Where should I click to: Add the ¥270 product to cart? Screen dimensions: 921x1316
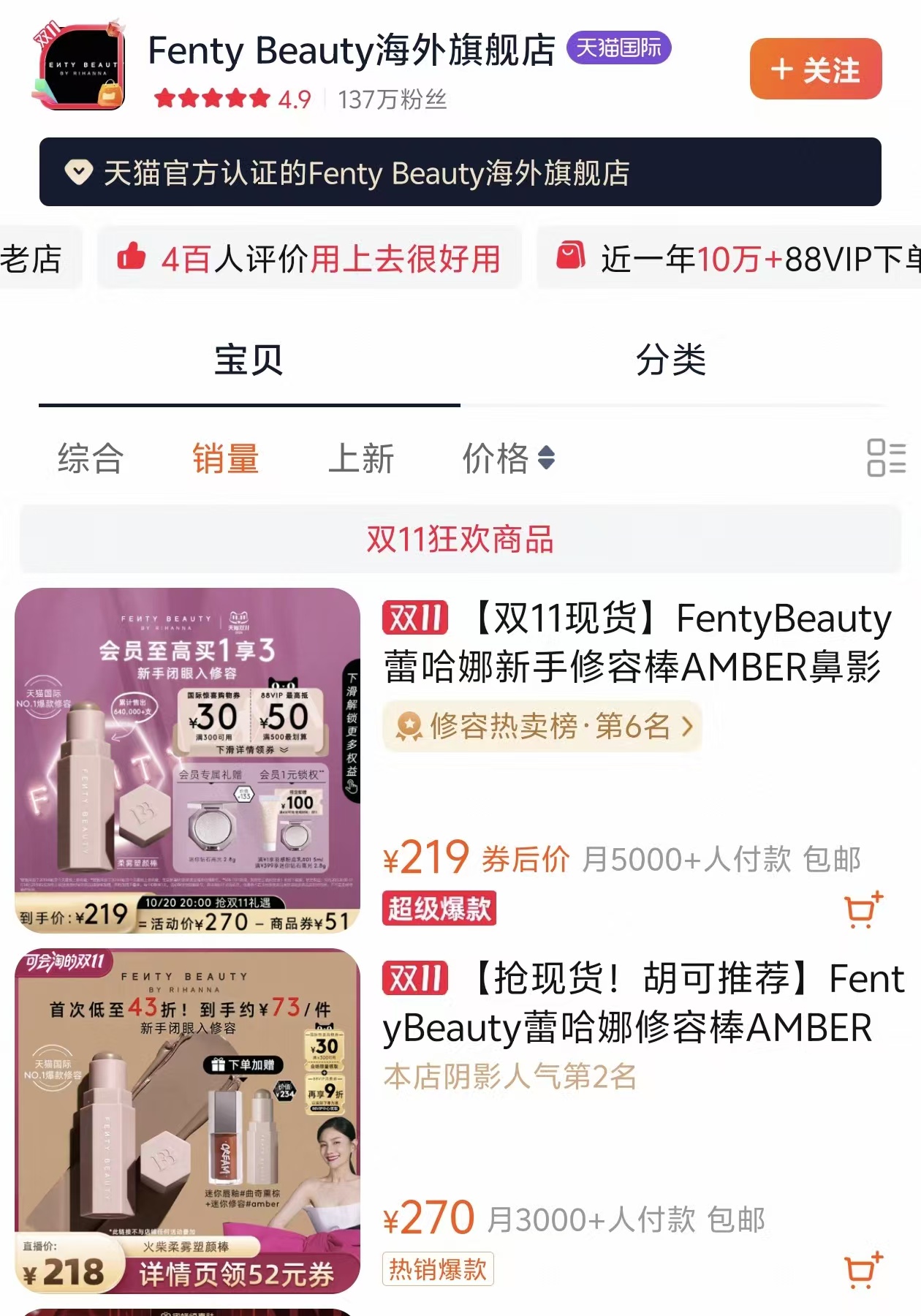[x=863, y=1271]
